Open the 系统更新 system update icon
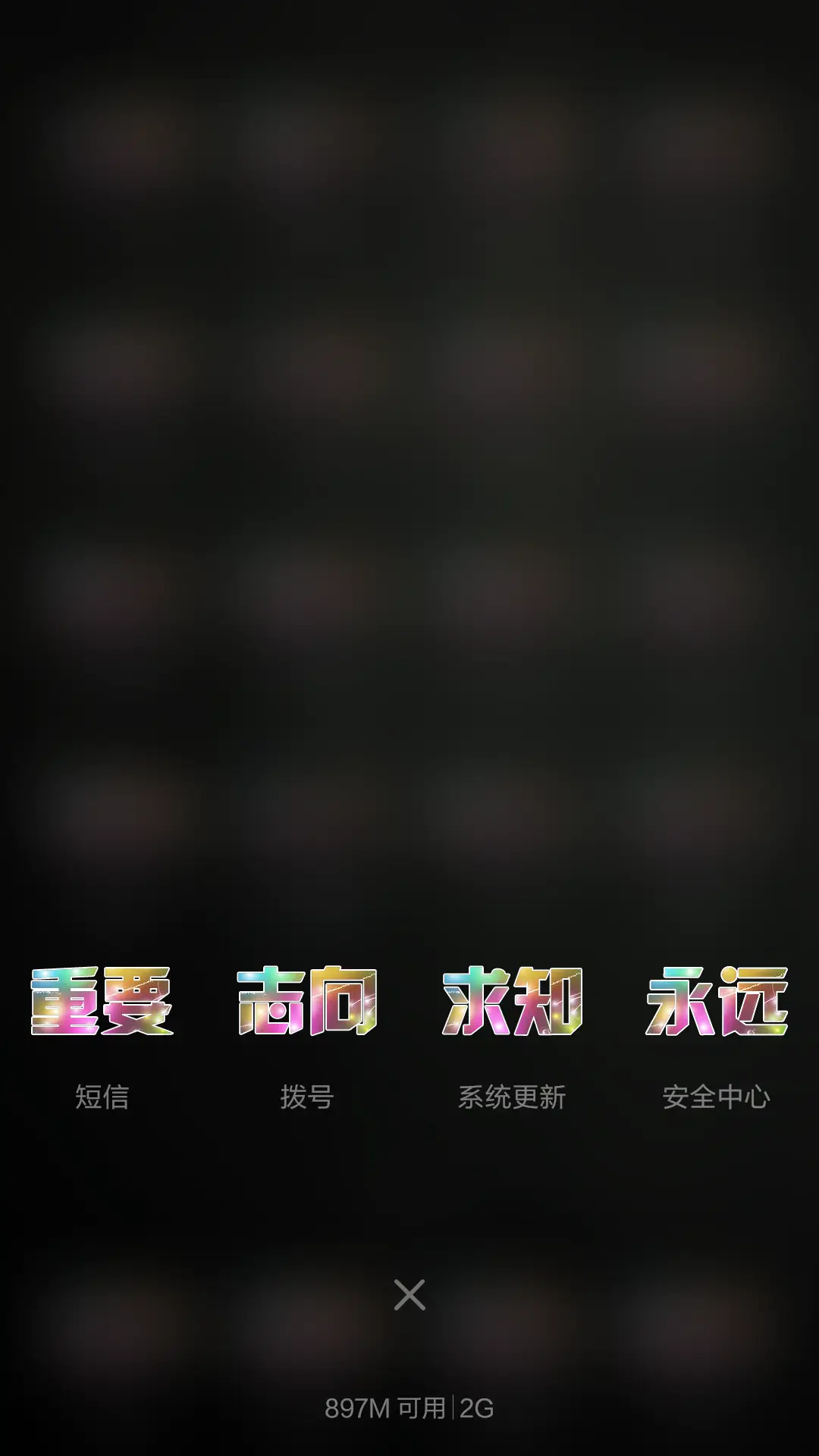Image resolution: width=819 pixels, height=1456 pixels. (x=512, y=1001)
